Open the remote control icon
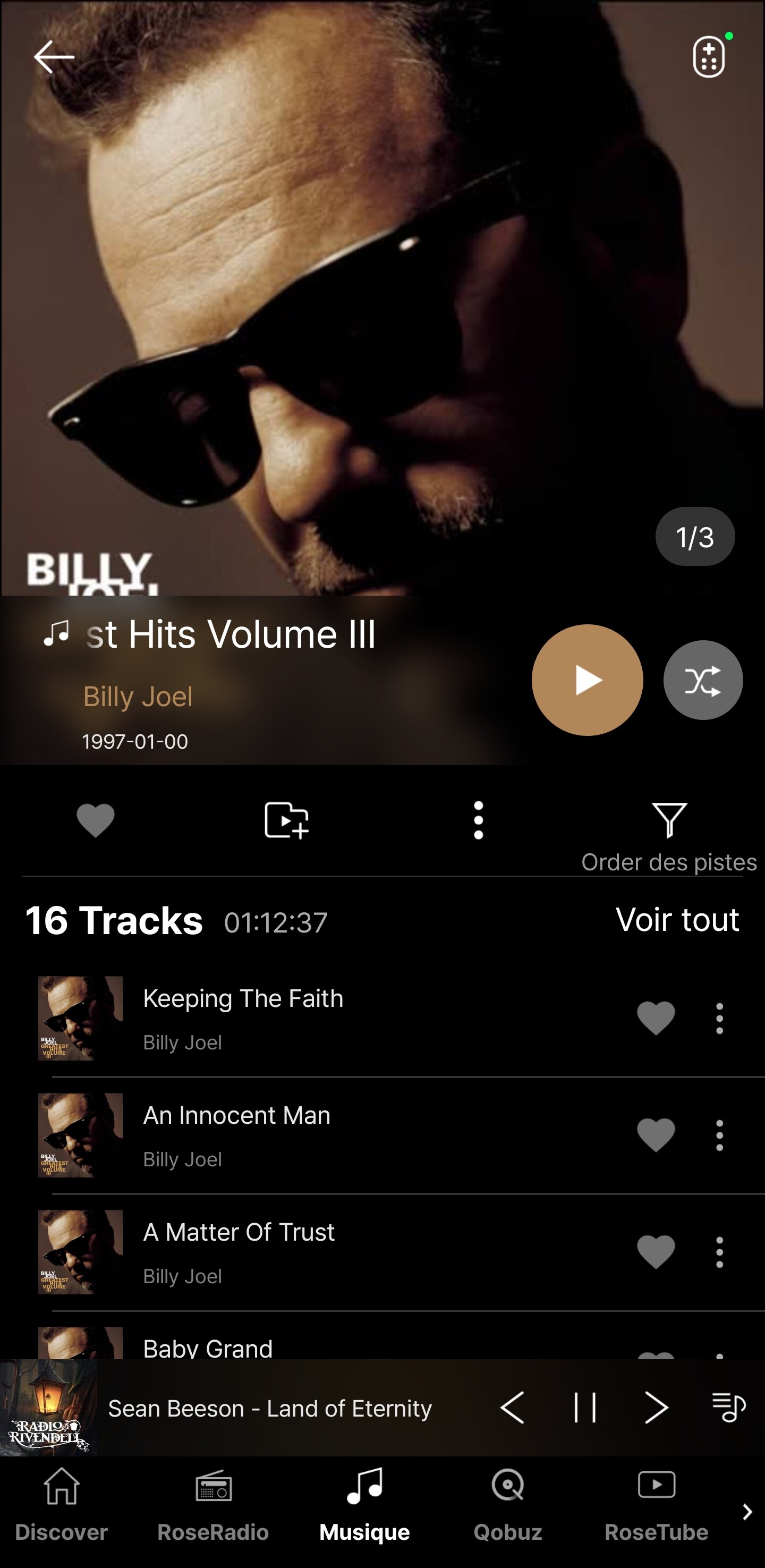 coord(709,57)
